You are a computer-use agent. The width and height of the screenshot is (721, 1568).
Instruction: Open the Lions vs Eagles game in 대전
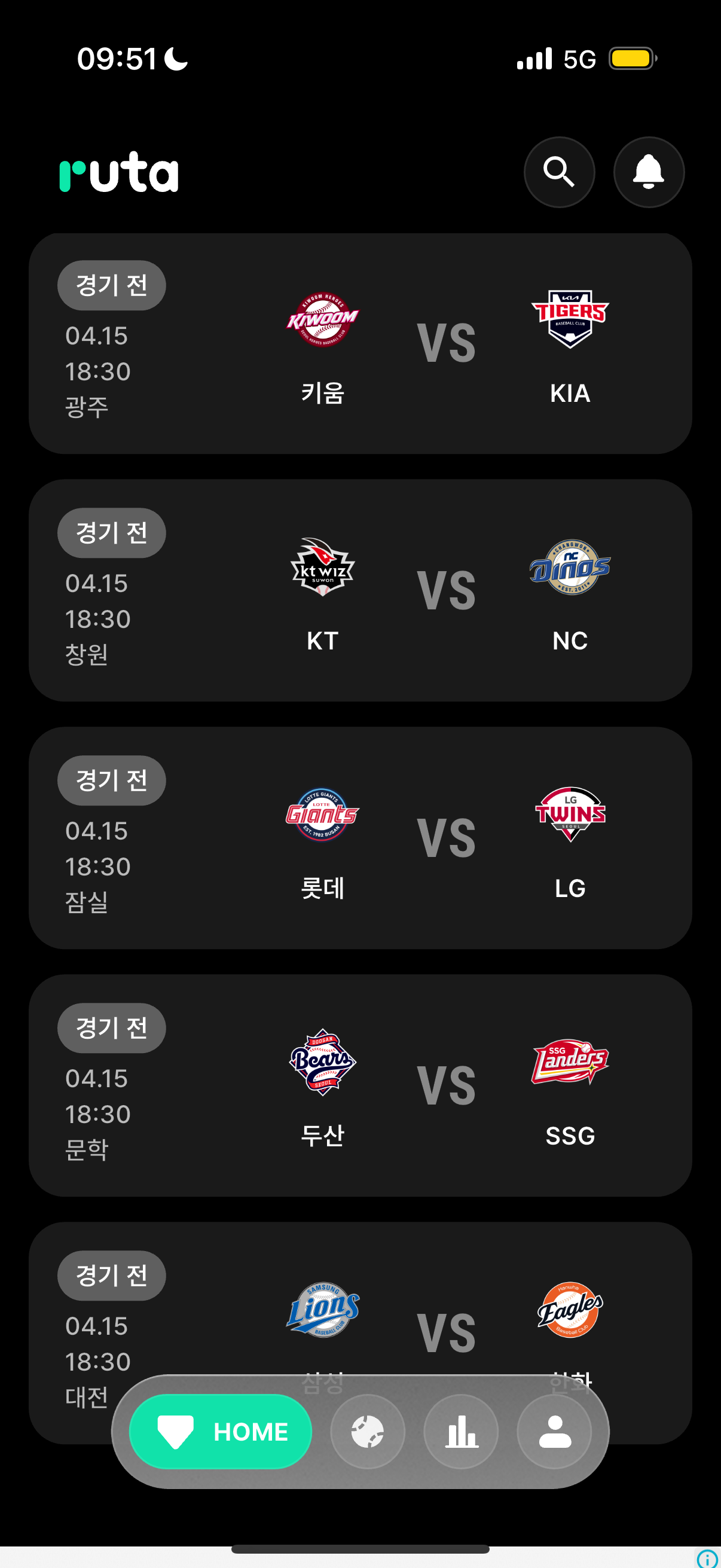click(360, 1297)
